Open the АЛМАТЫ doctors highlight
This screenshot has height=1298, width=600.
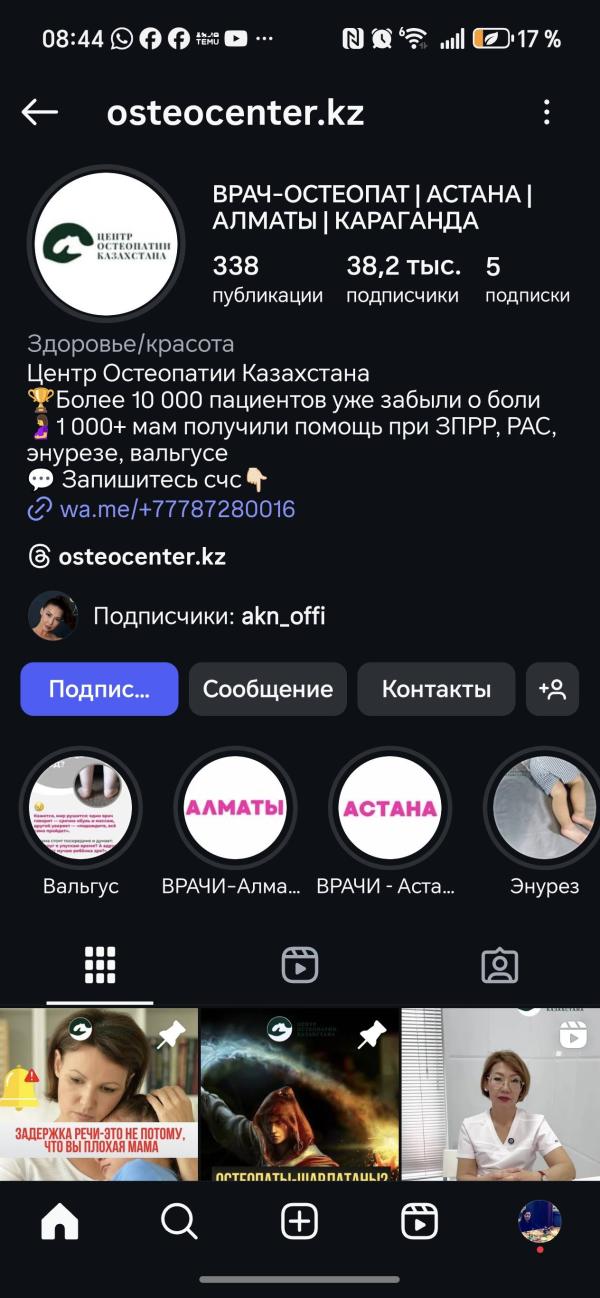235,808
